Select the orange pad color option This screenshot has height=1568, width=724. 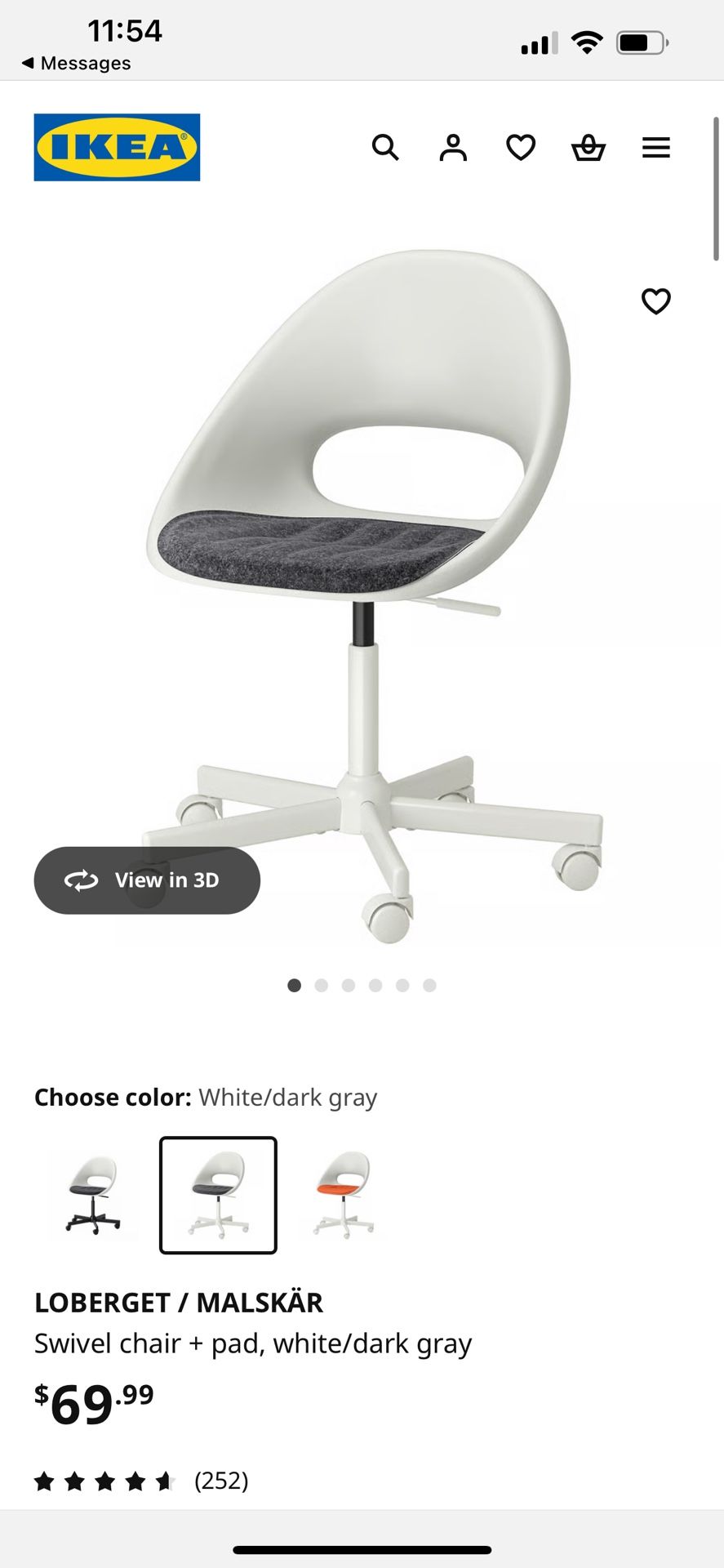tap(344, 1195)
